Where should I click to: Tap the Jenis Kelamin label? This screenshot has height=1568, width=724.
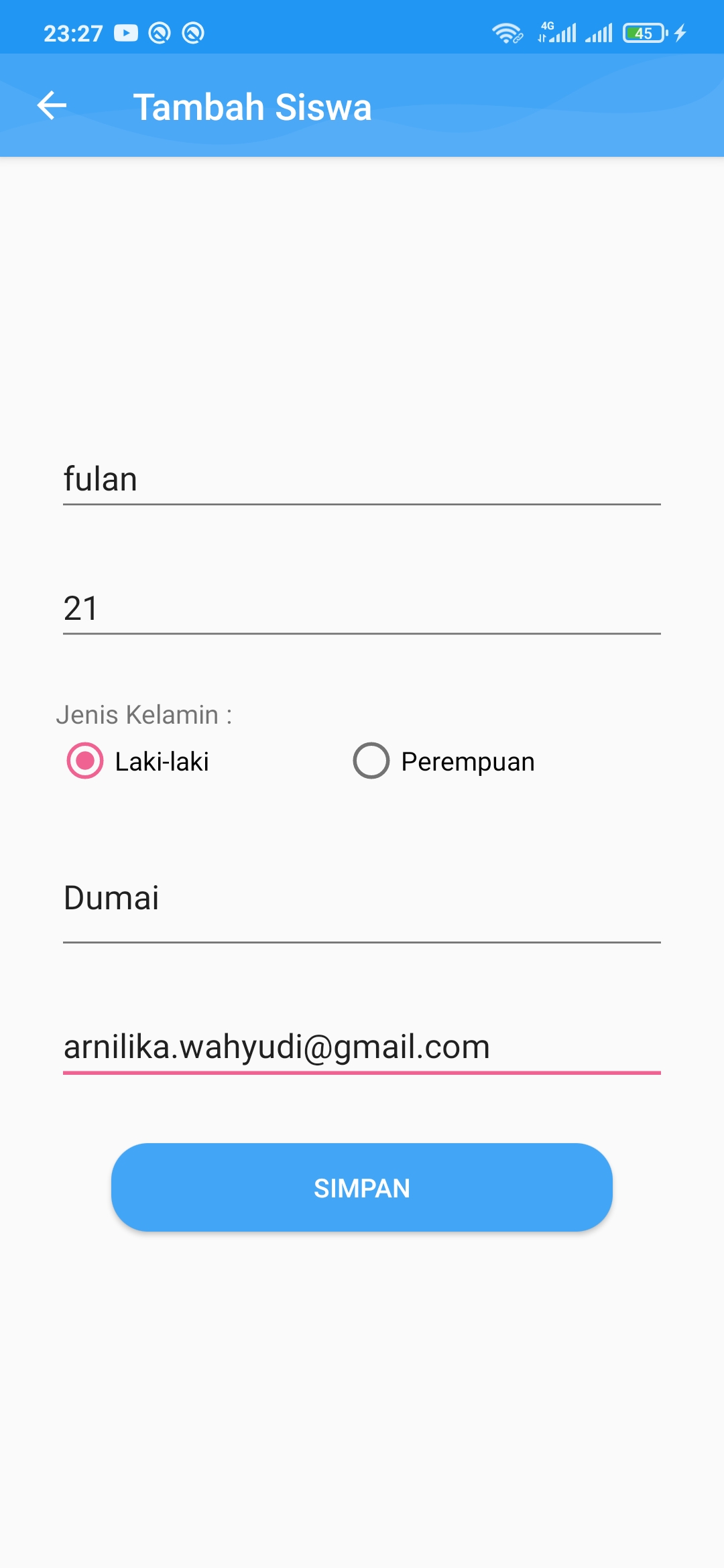tap(145, 715)
